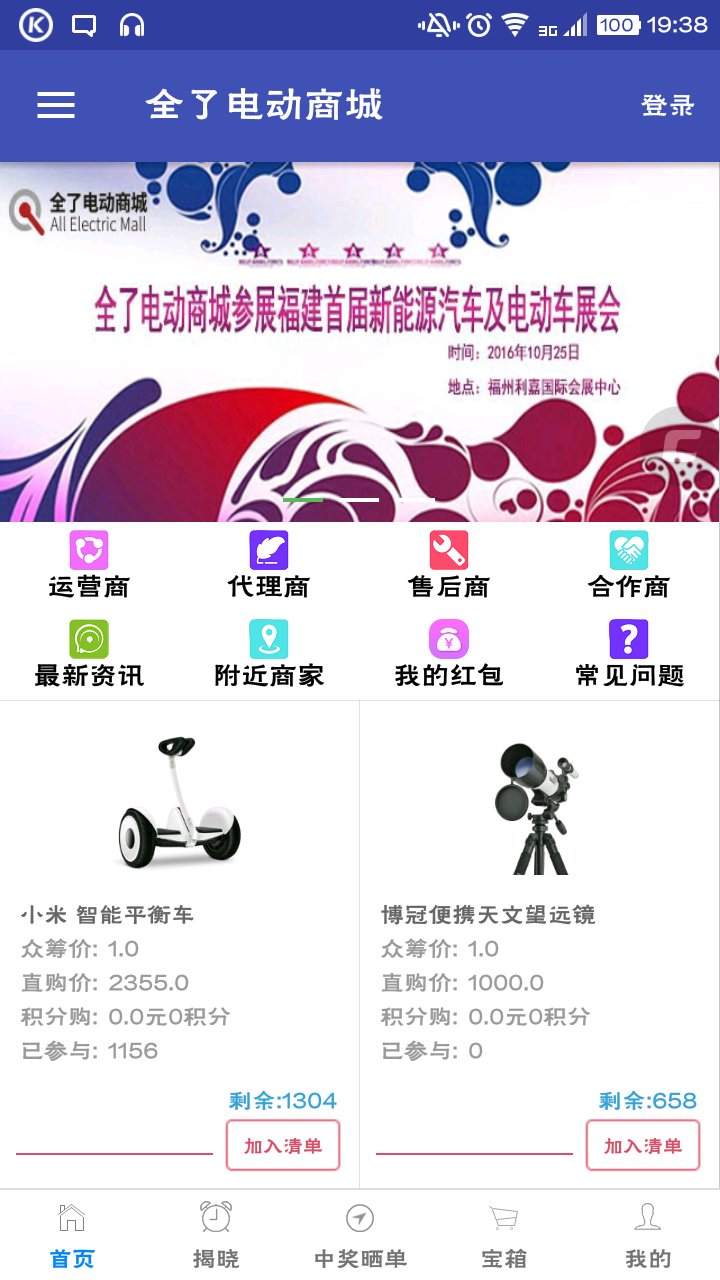Open 我的红包 red packets
The image size is (720, 1280).
449,655
